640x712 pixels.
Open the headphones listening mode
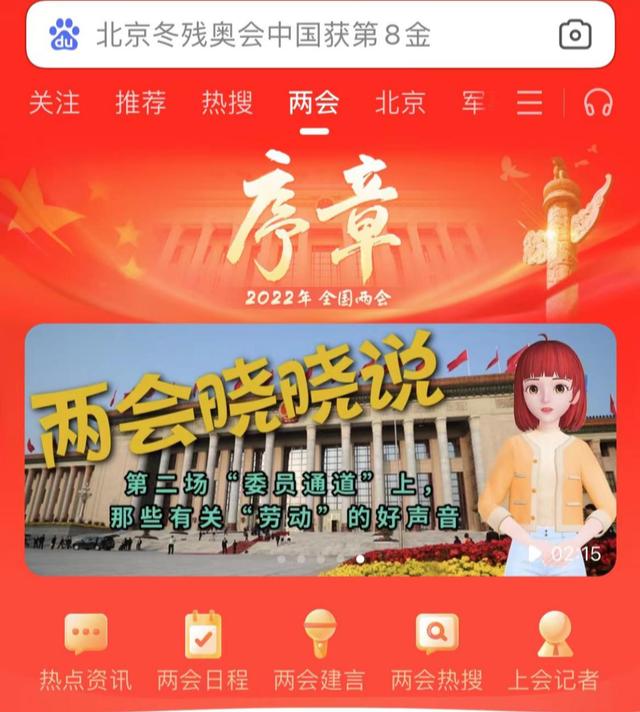(x=598, y=102)
